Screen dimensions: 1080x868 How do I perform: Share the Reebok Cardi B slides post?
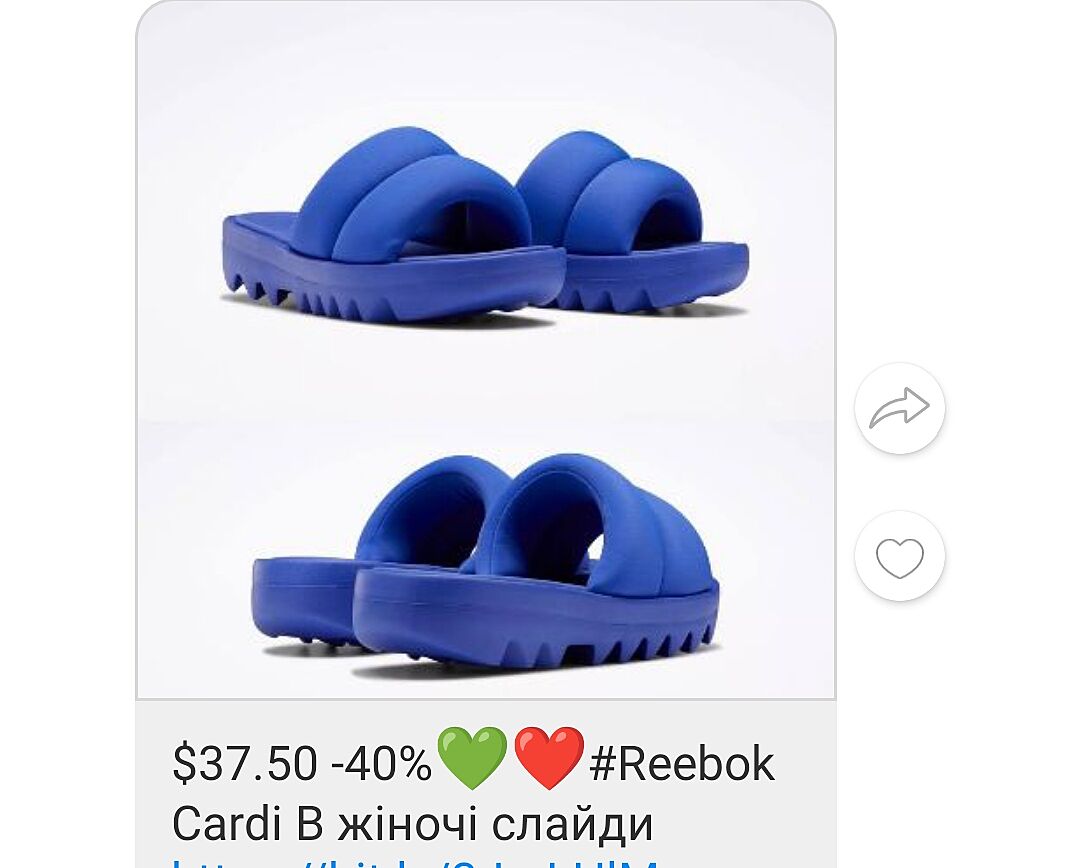tap(899, 408)
